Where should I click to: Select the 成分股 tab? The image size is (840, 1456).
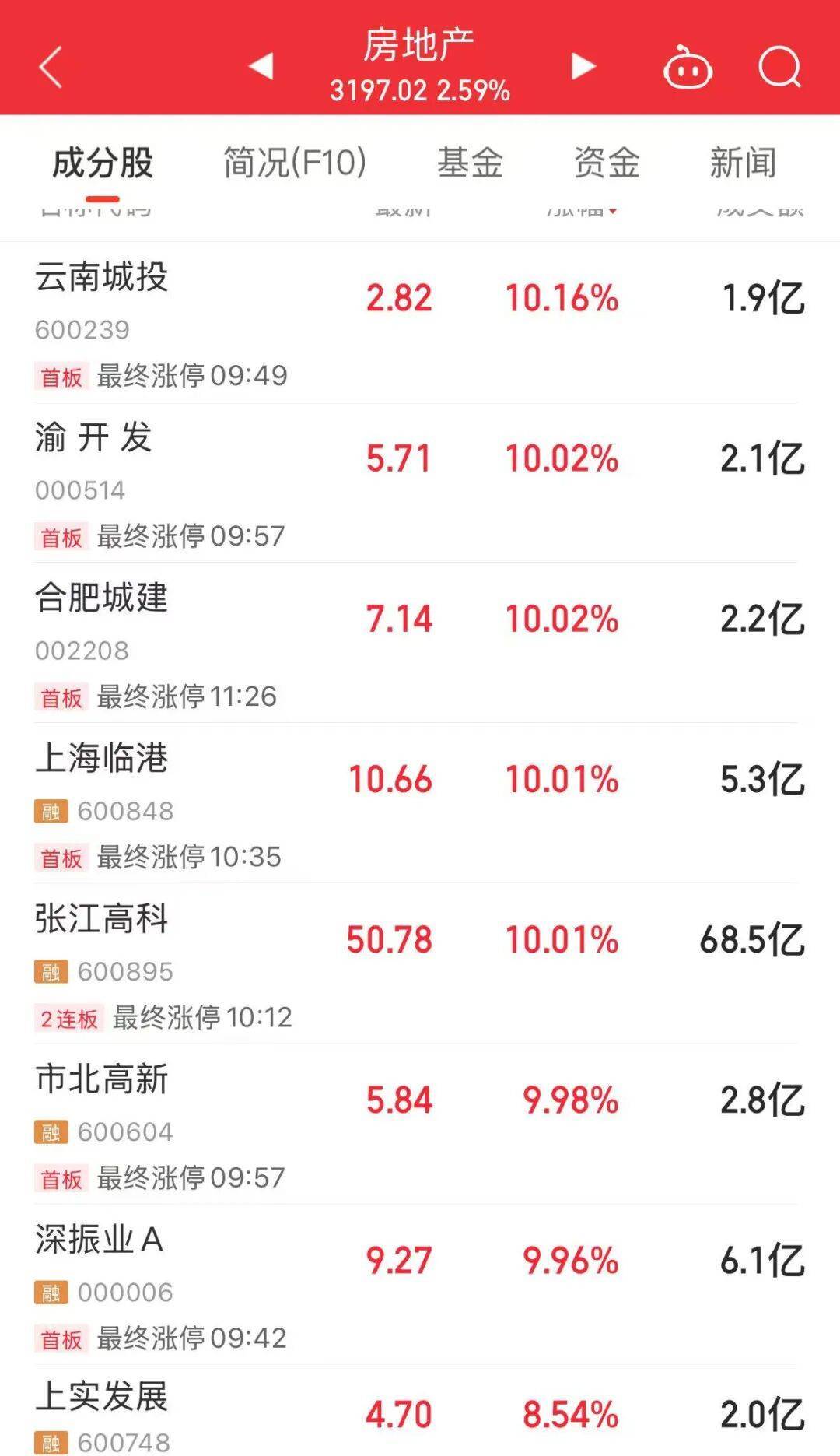click(x=102, y=163)
